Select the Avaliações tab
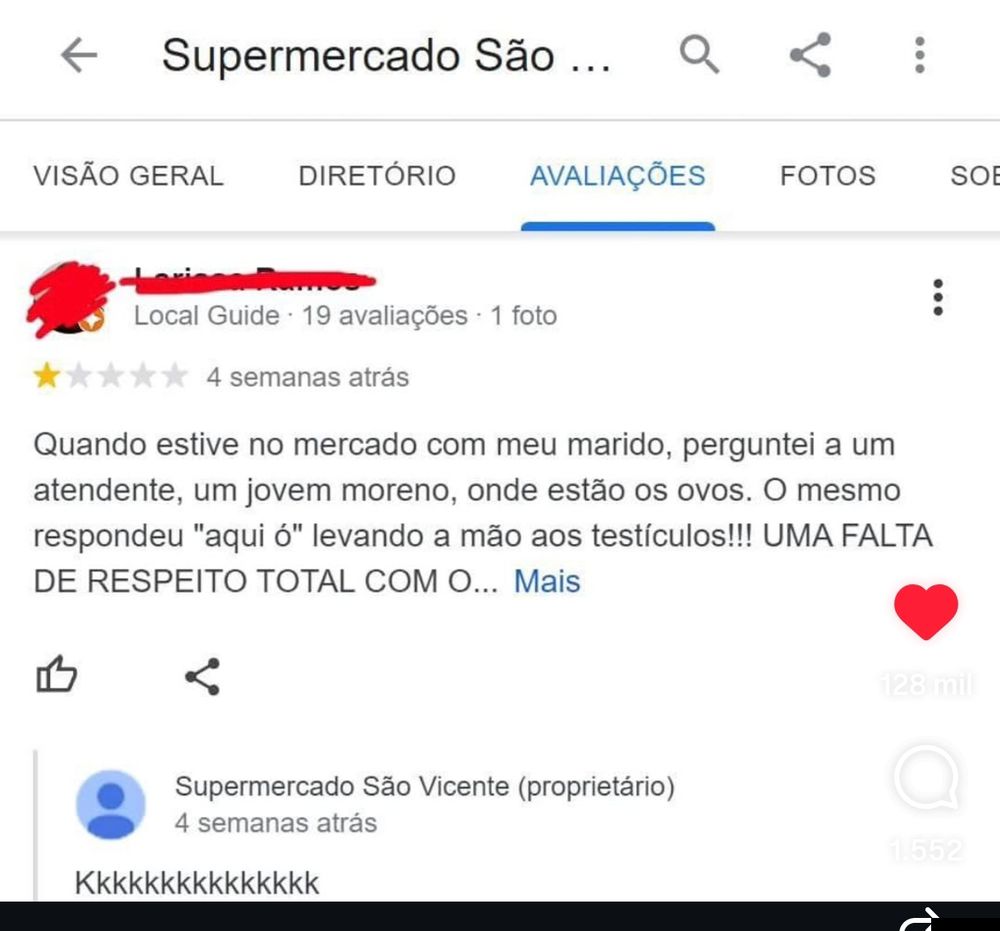 pos(617,176)
